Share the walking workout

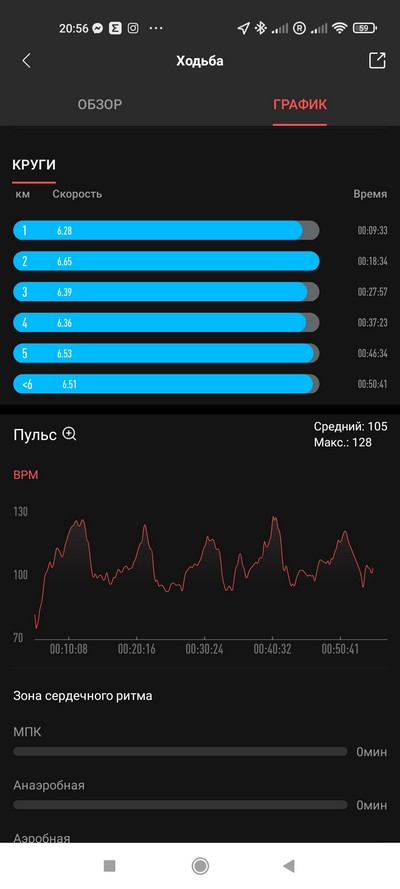point(377,61)
